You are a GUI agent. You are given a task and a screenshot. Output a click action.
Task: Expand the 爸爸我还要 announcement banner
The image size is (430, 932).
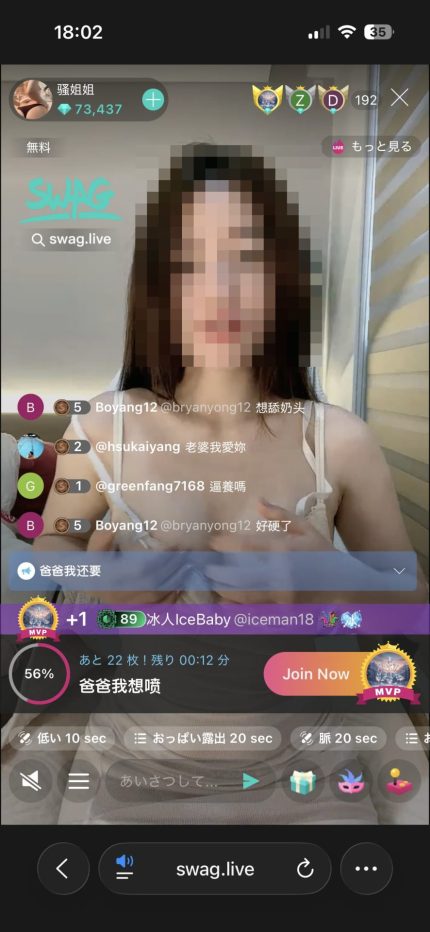click(x=399, y=571)
